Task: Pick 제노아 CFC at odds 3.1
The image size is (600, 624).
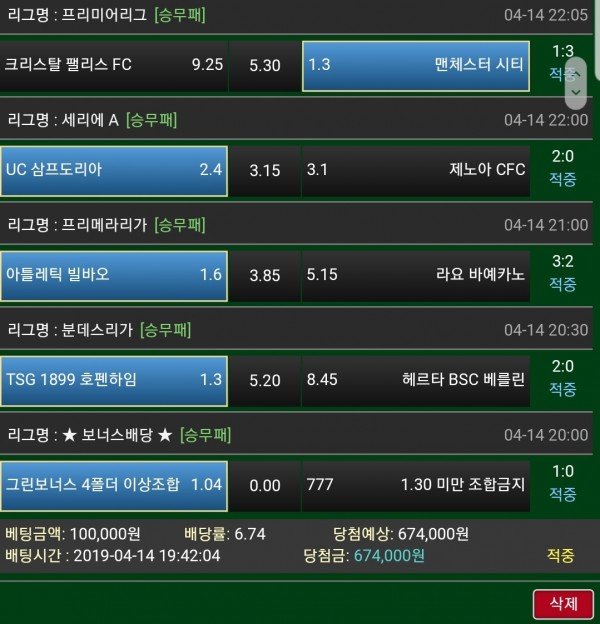Action: tap(416, 170)
